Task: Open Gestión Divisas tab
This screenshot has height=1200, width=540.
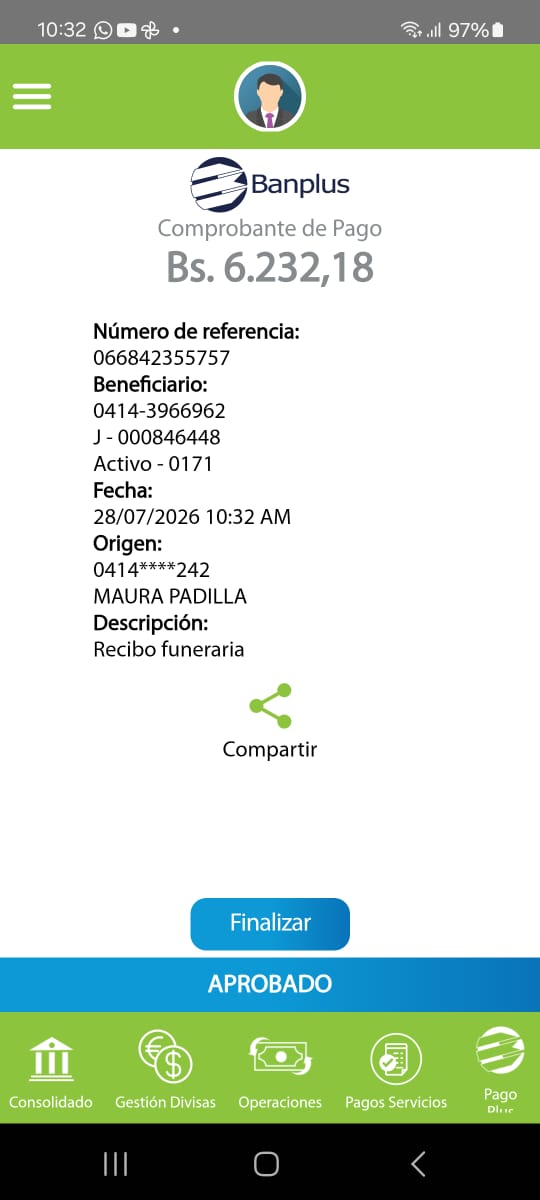Action: click(165, 1070)
